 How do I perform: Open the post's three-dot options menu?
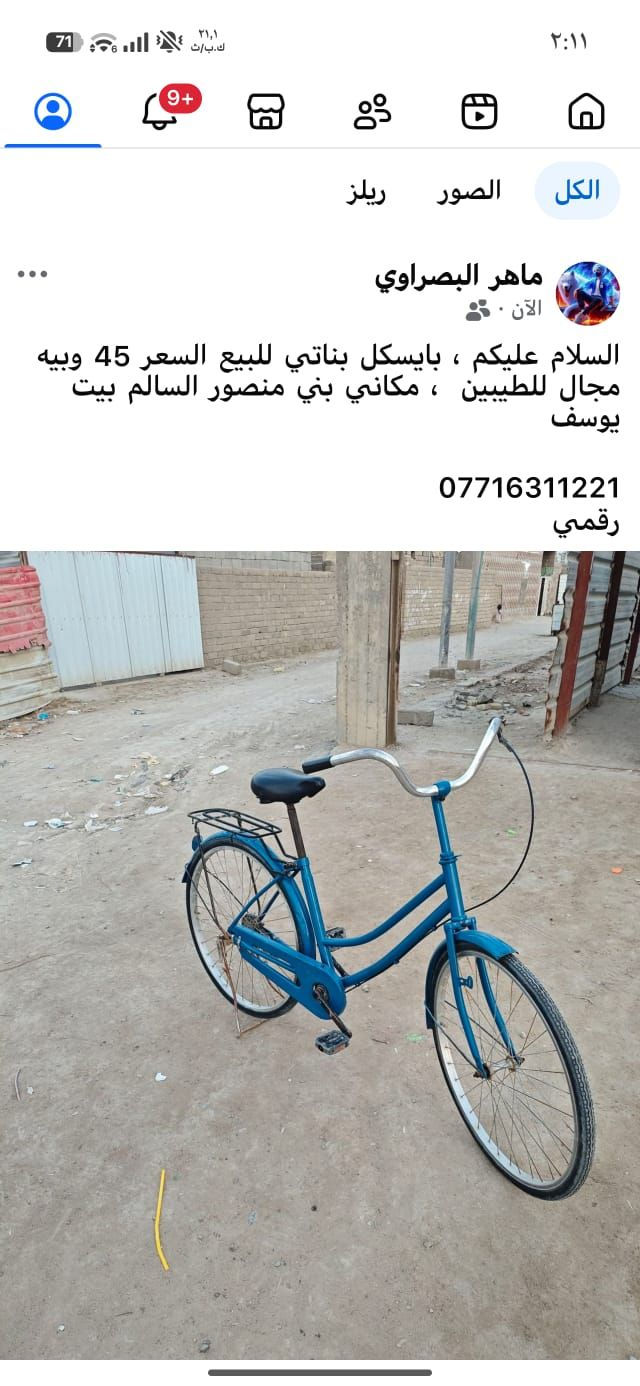[32, 275]
